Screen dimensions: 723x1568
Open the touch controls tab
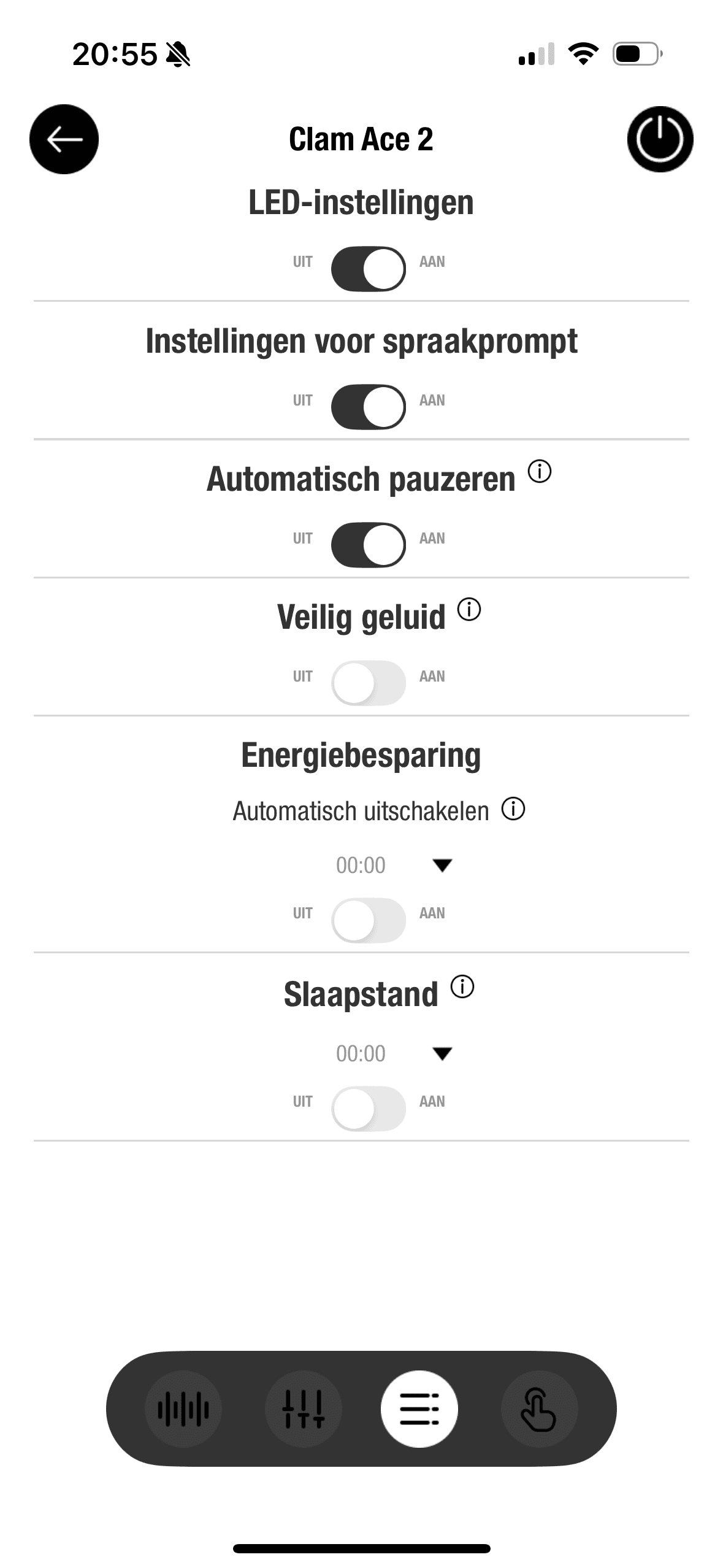tap(539, 1409)
